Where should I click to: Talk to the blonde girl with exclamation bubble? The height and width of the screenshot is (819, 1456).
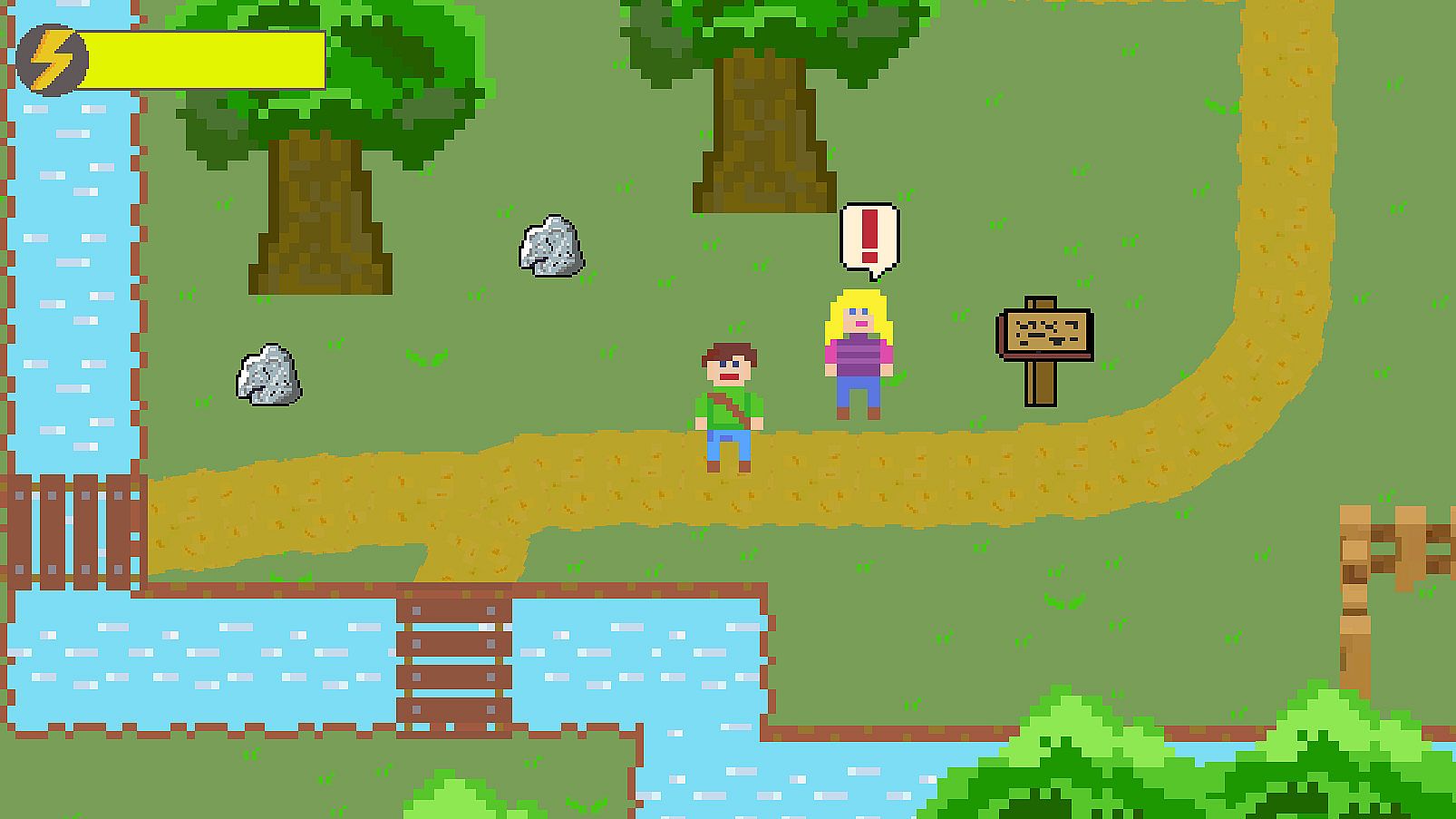(858, 355)
